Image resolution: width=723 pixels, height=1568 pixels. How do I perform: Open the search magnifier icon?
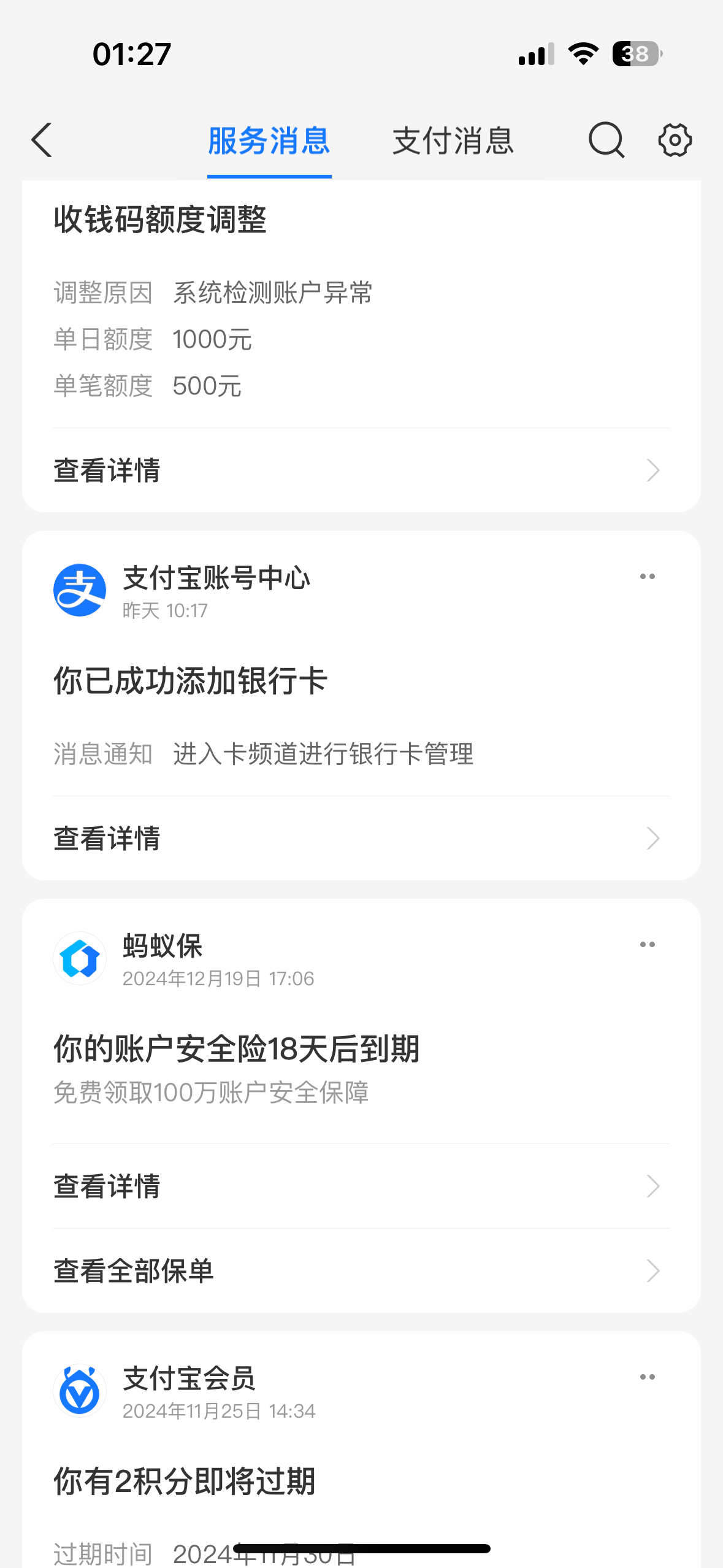pyautogui.click(x=606, y=140)
